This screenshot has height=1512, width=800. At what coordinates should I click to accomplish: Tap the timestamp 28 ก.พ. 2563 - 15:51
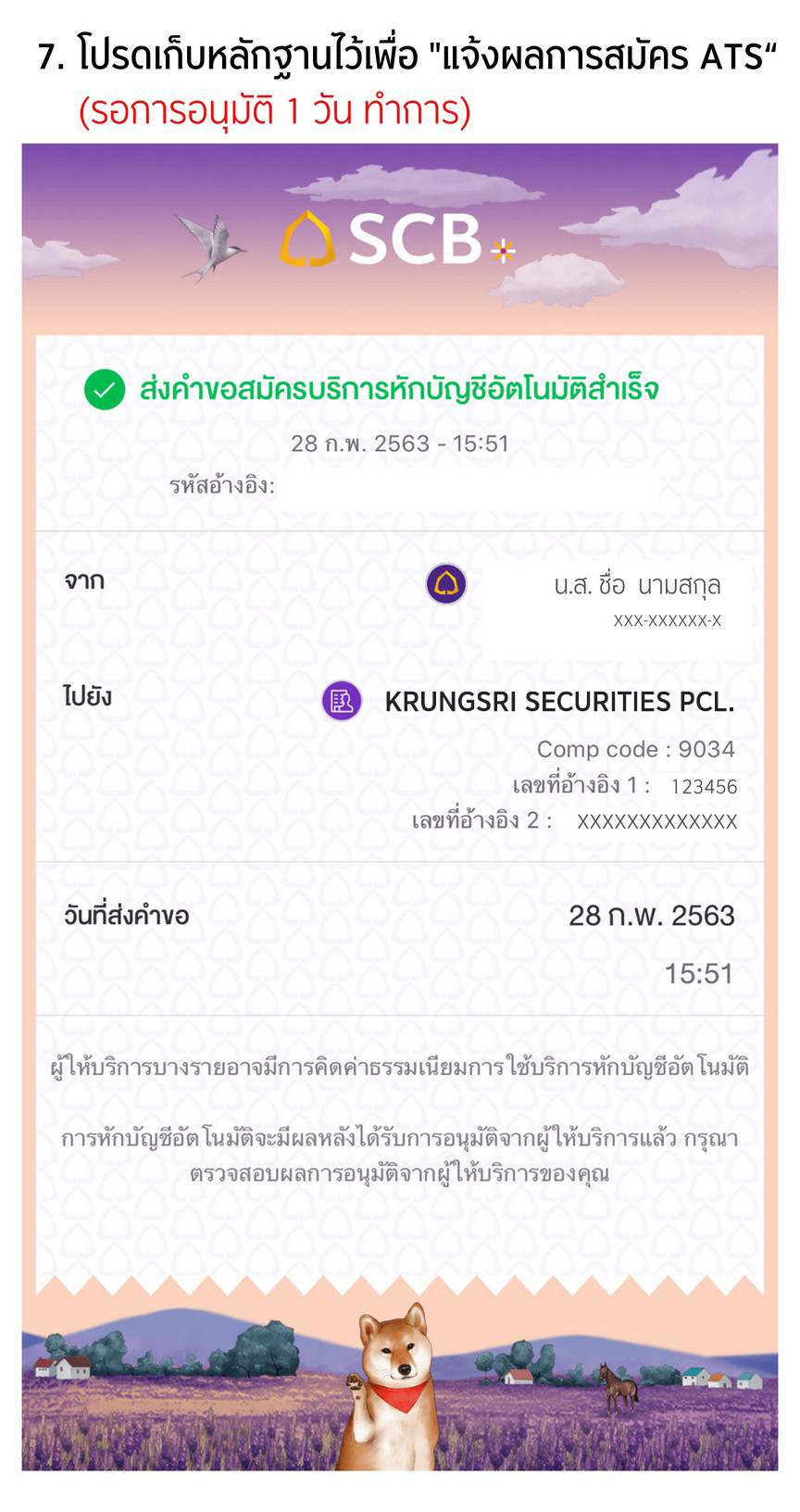[400, 443]
